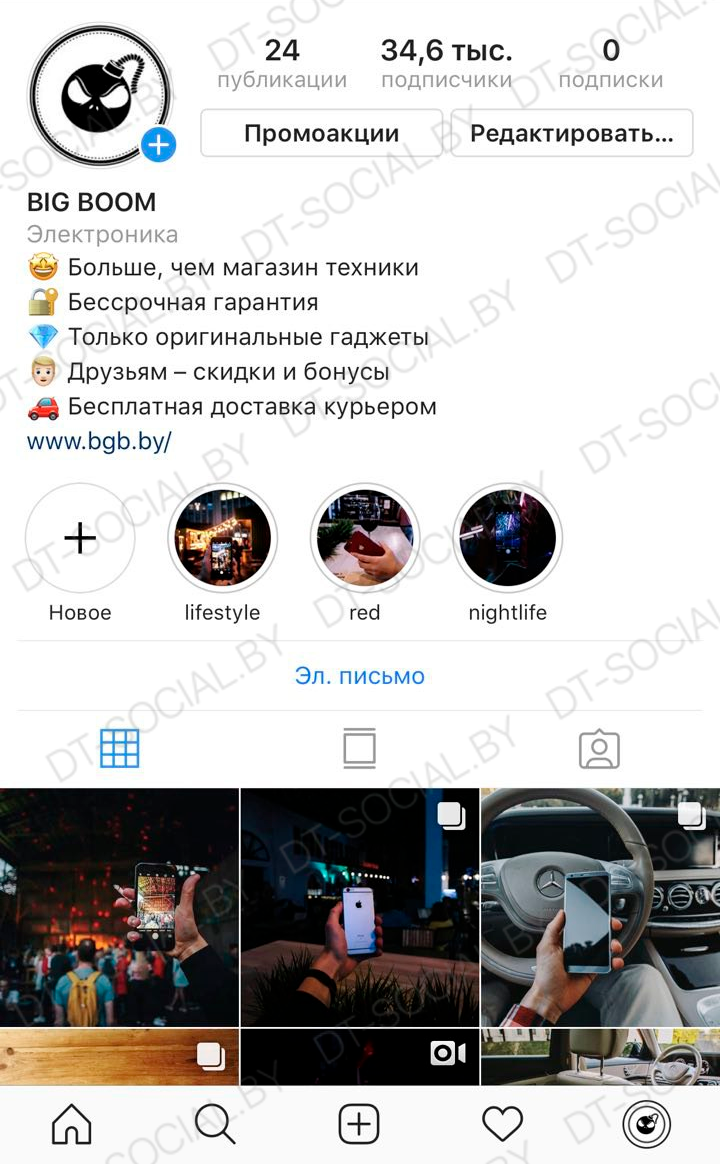Tap the Эл. письмо email button

360,676
